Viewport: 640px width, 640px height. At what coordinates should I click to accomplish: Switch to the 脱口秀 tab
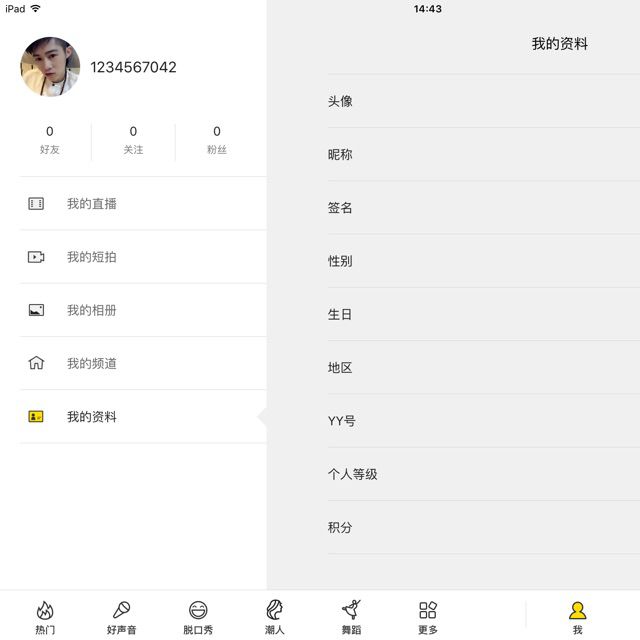point(198,616)
